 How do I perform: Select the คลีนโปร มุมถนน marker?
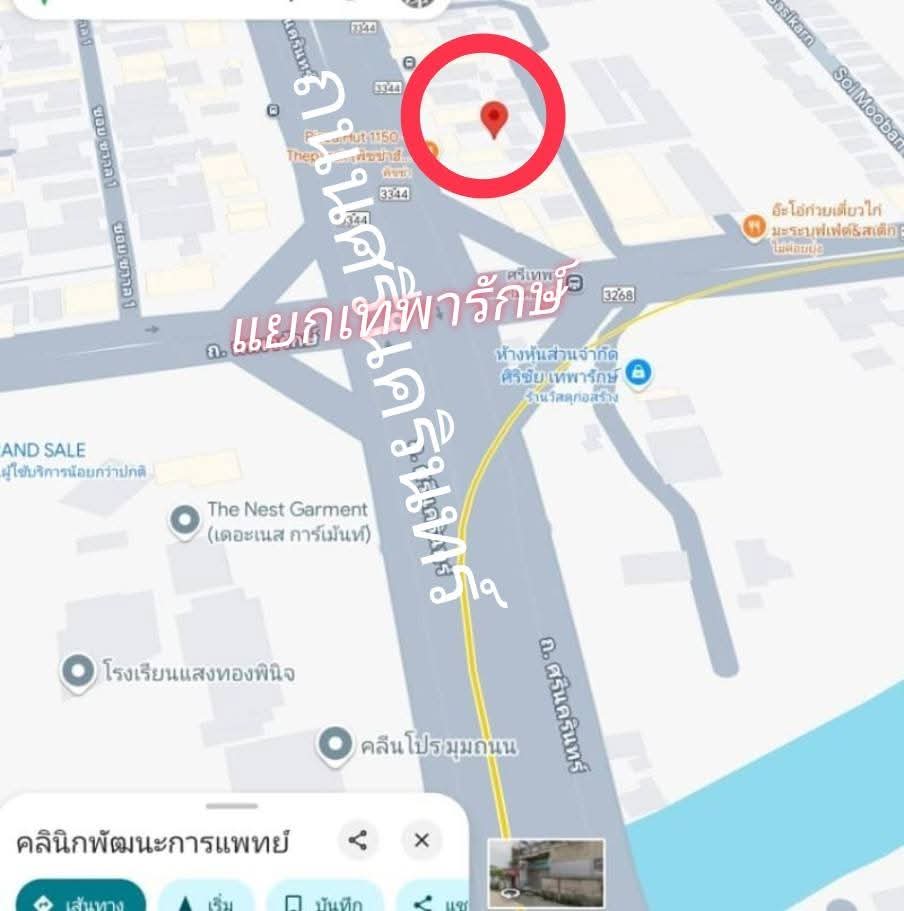tap(334, 745)
